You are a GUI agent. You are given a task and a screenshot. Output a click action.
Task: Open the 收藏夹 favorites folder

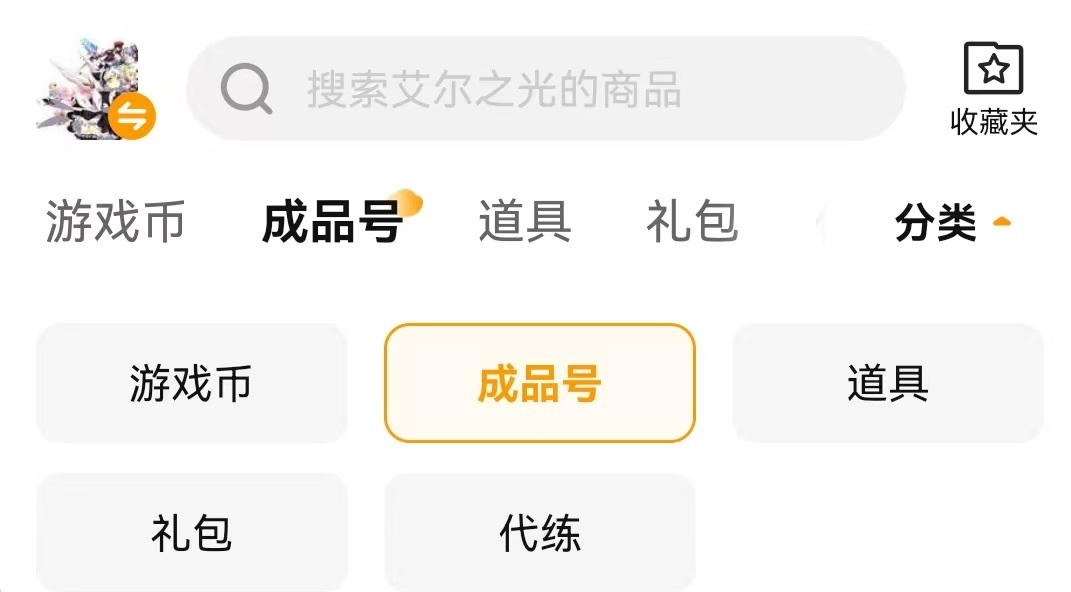[993, 90]
